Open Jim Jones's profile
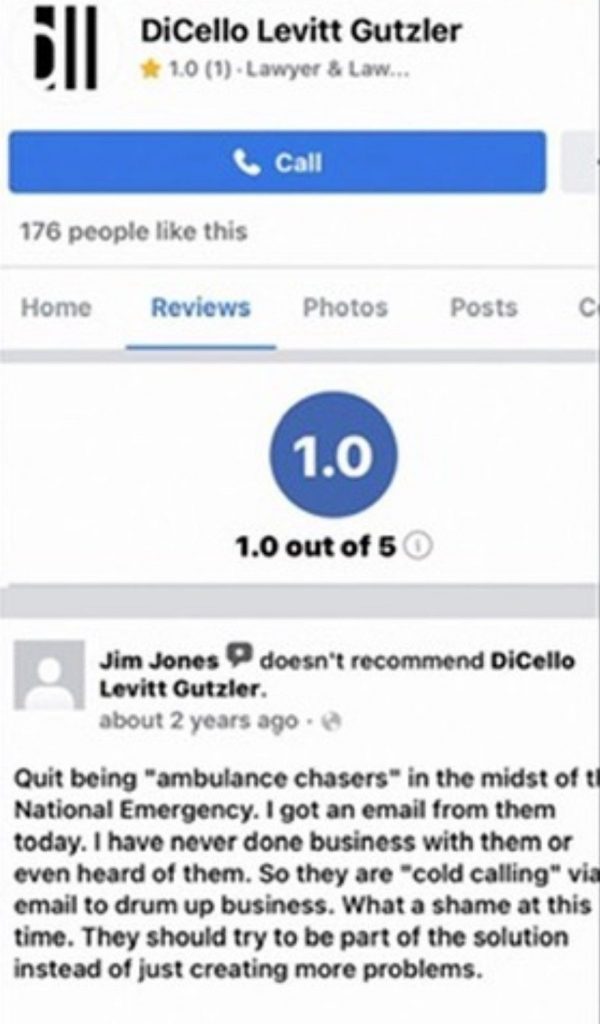Image resolution: width=600 pixels, height=1024 pixels. [158, 661]
